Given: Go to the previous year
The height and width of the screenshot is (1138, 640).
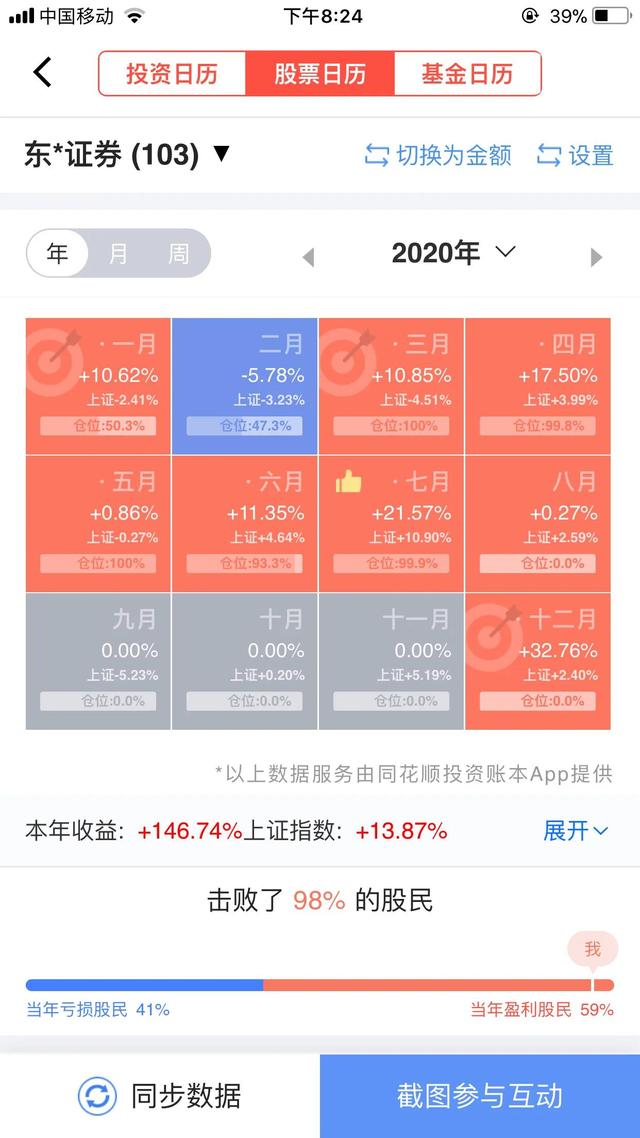Looking at the screenshot, I should (308, 257).
